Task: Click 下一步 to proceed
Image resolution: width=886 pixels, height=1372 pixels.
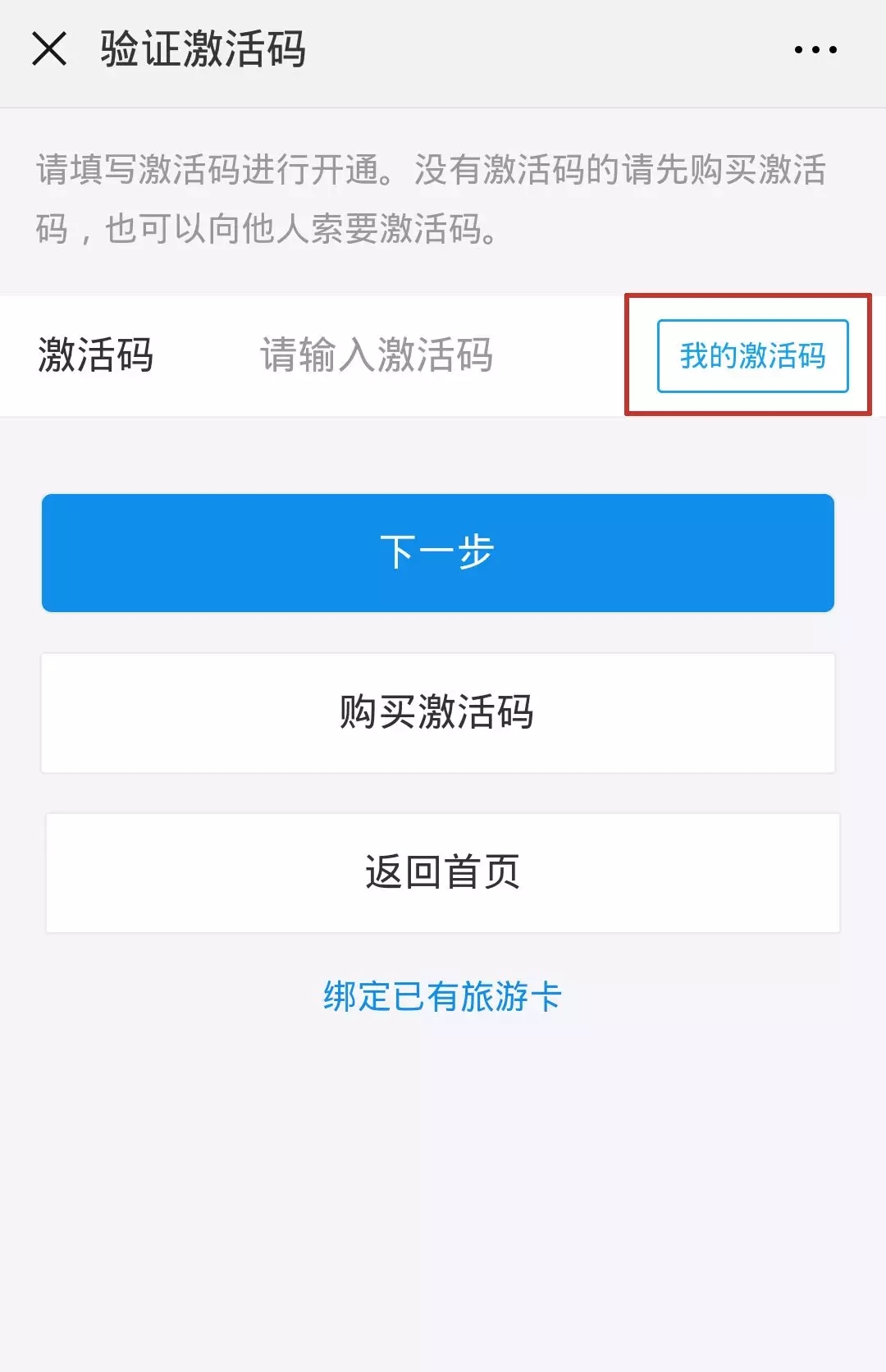Action: coord(437,553)
